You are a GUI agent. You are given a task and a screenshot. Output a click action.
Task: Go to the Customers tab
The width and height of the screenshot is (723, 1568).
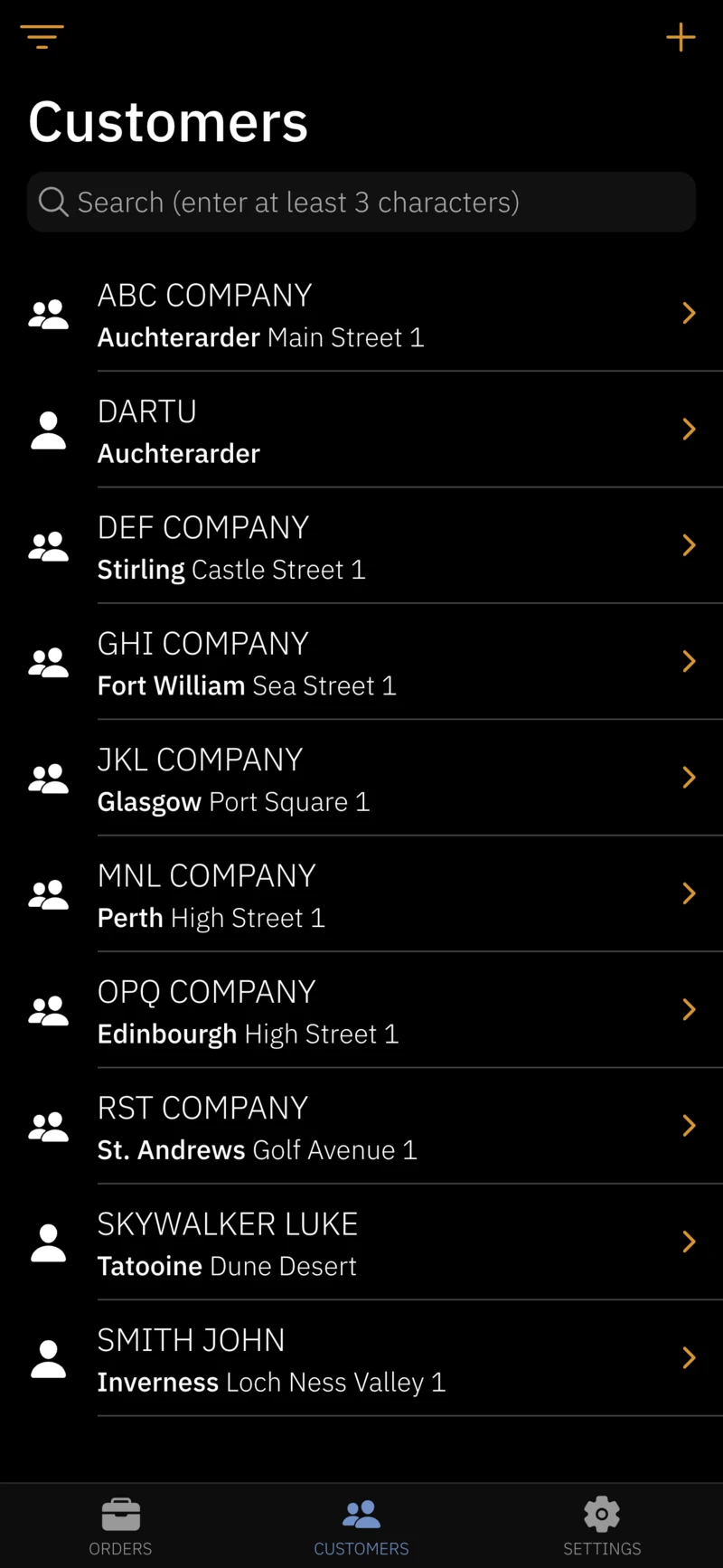(361, 1526)
